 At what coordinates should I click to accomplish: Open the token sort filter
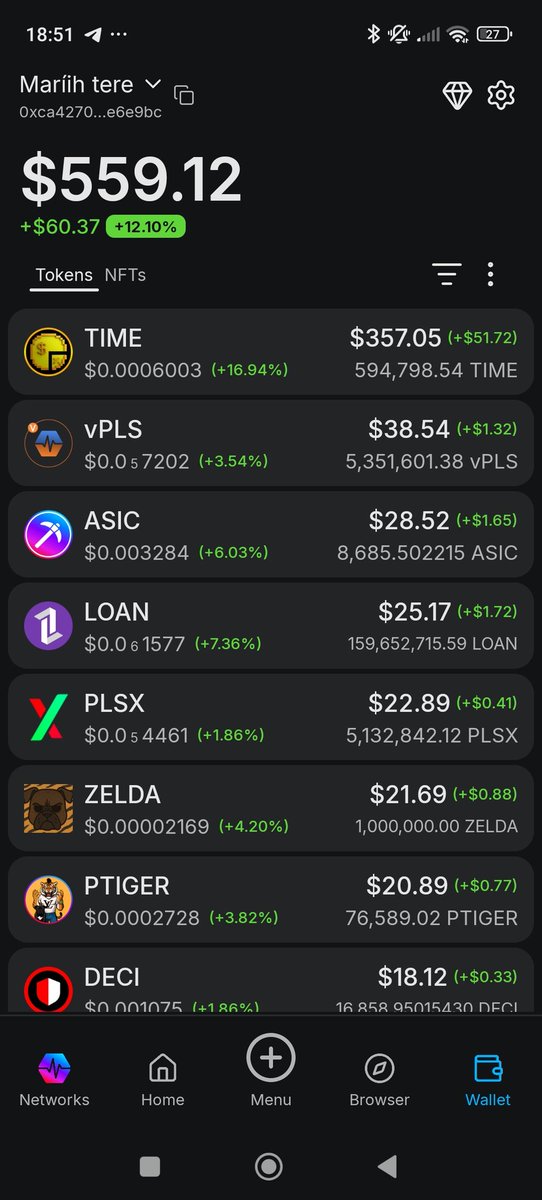[x=446, y=274]
